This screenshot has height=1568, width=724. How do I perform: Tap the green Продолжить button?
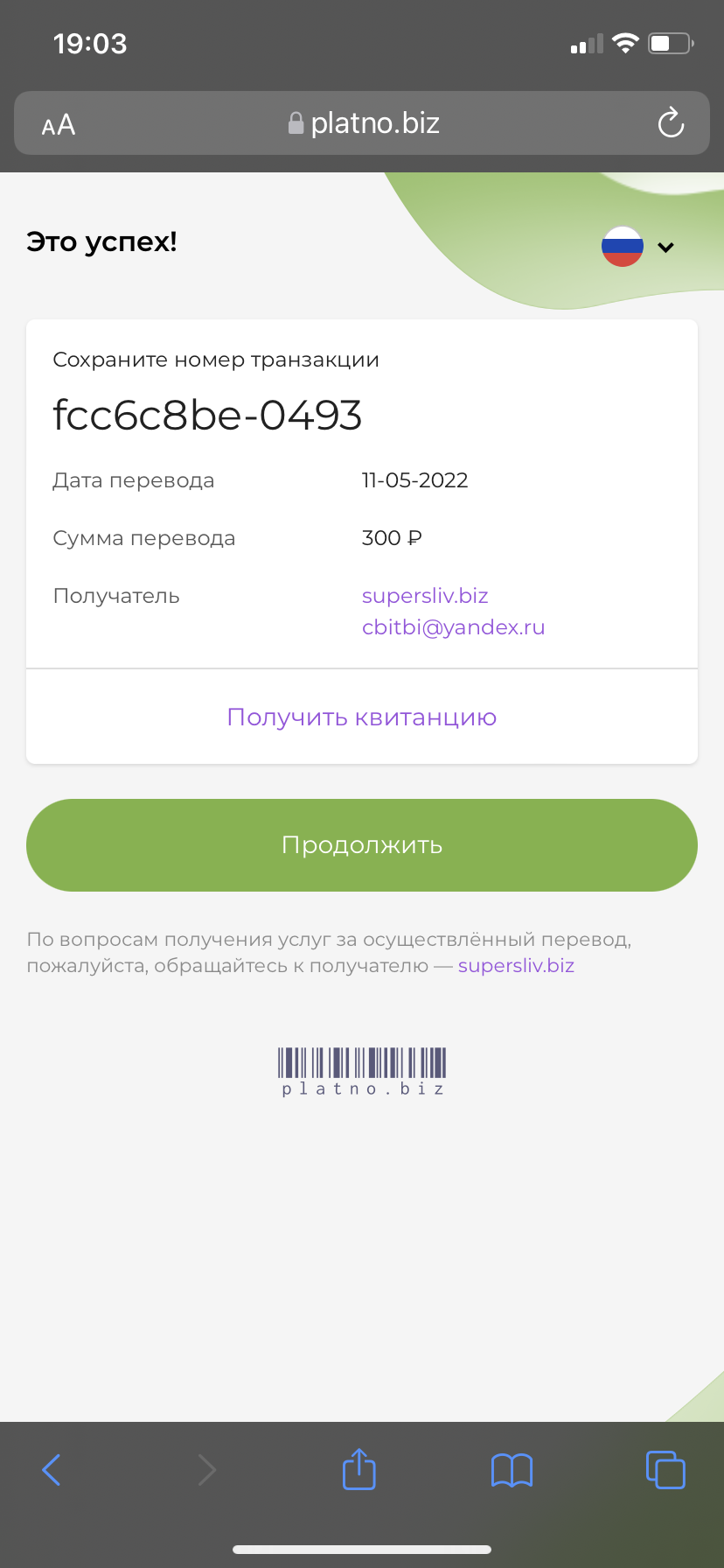pyautogui.click(x=362, y=845)
